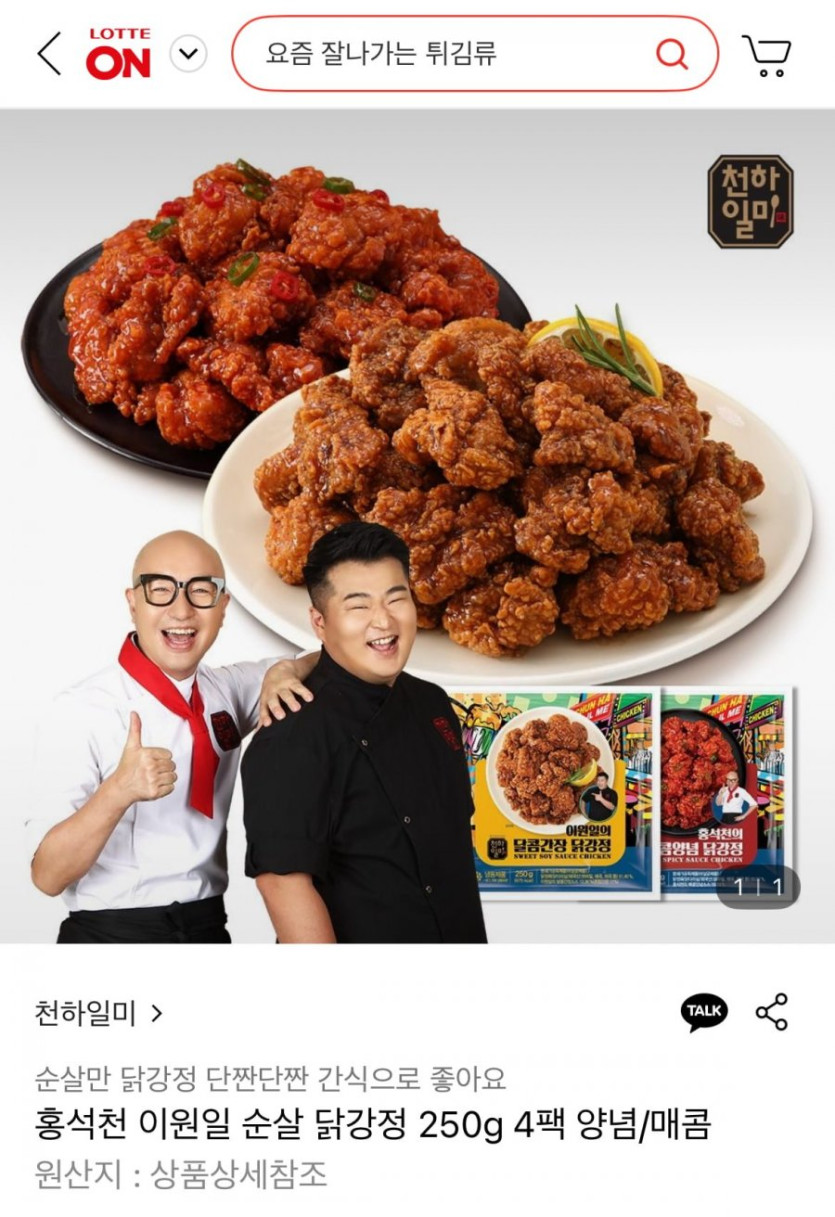This screenshot has height=1217, width=835.
Task: Open the Lotte ON home logo
Action: tap(118, 54)
